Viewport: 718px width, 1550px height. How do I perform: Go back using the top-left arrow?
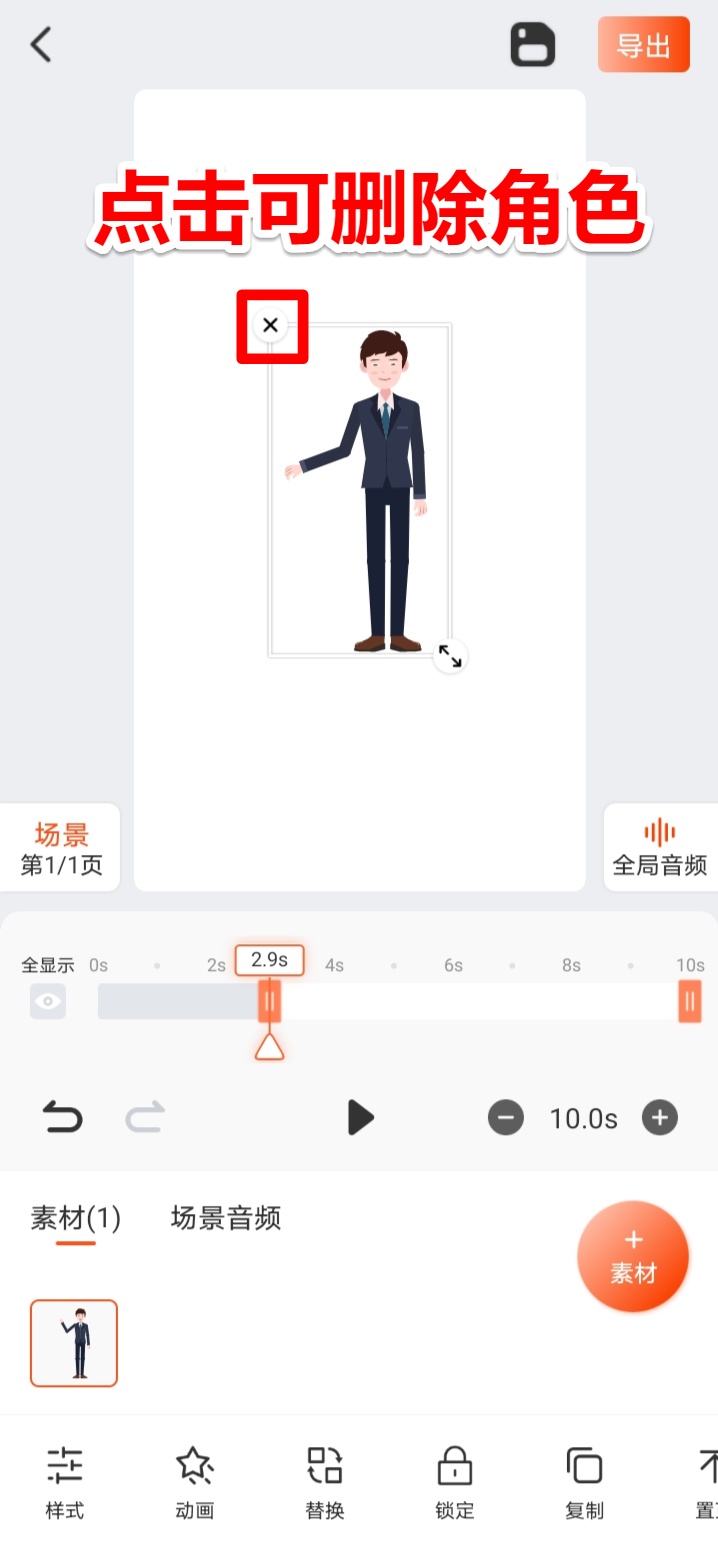[41, 45]
